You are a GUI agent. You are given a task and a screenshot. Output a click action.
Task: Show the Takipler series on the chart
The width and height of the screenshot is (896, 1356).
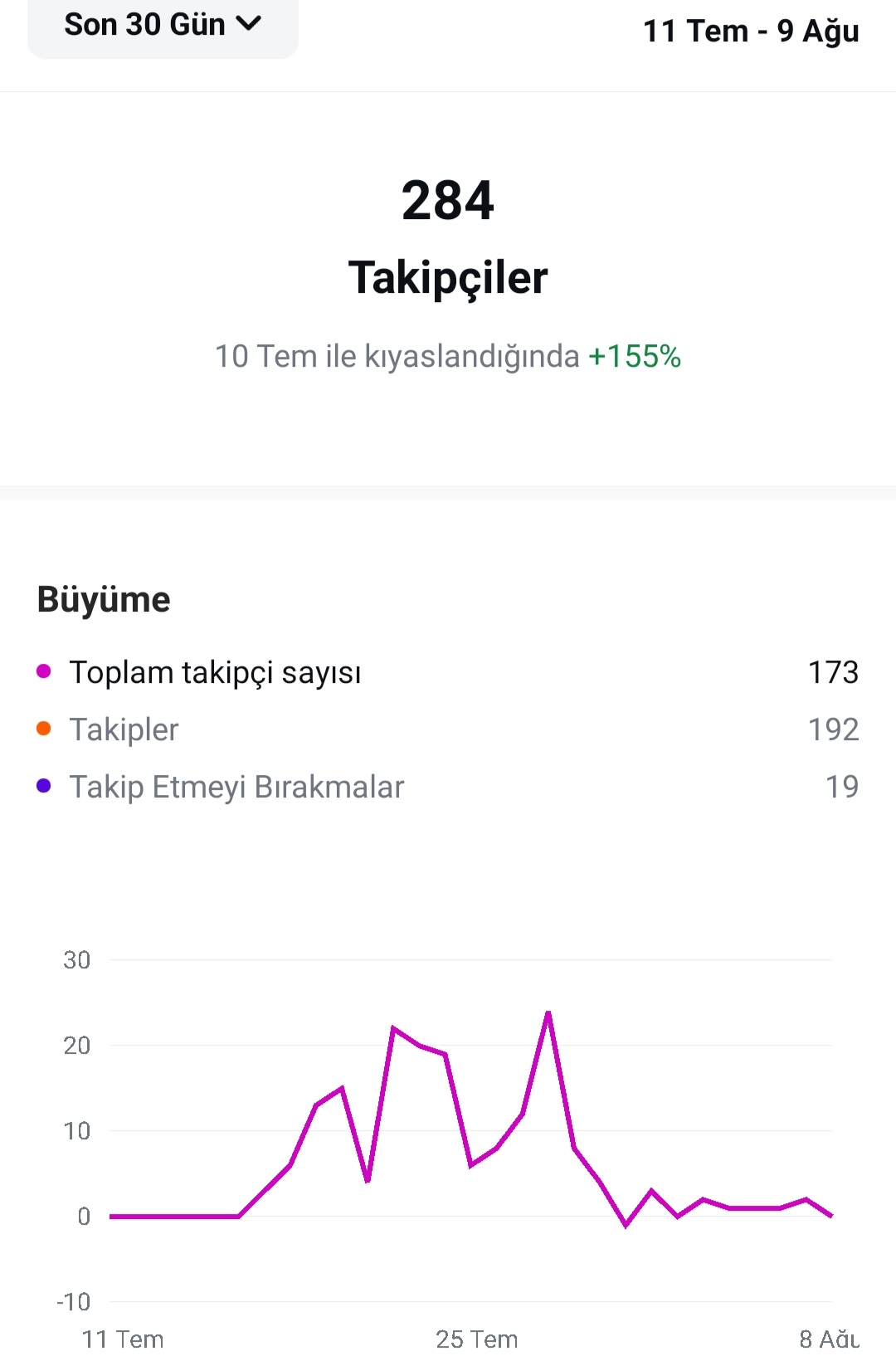pyautogui.click(x=448, y=729)
